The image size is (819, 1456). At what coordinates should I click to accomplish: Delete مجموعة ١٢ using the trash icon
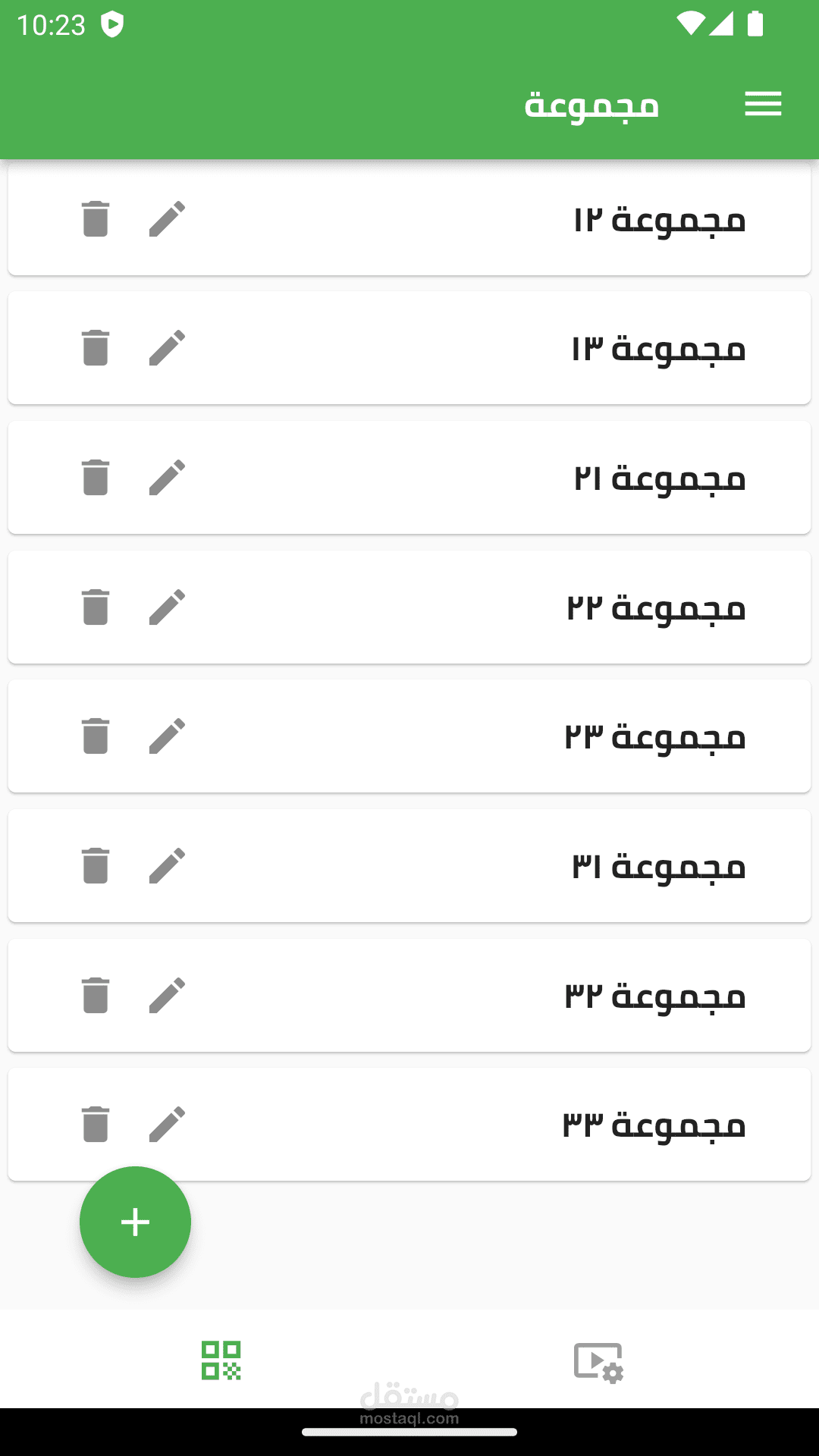96,219
